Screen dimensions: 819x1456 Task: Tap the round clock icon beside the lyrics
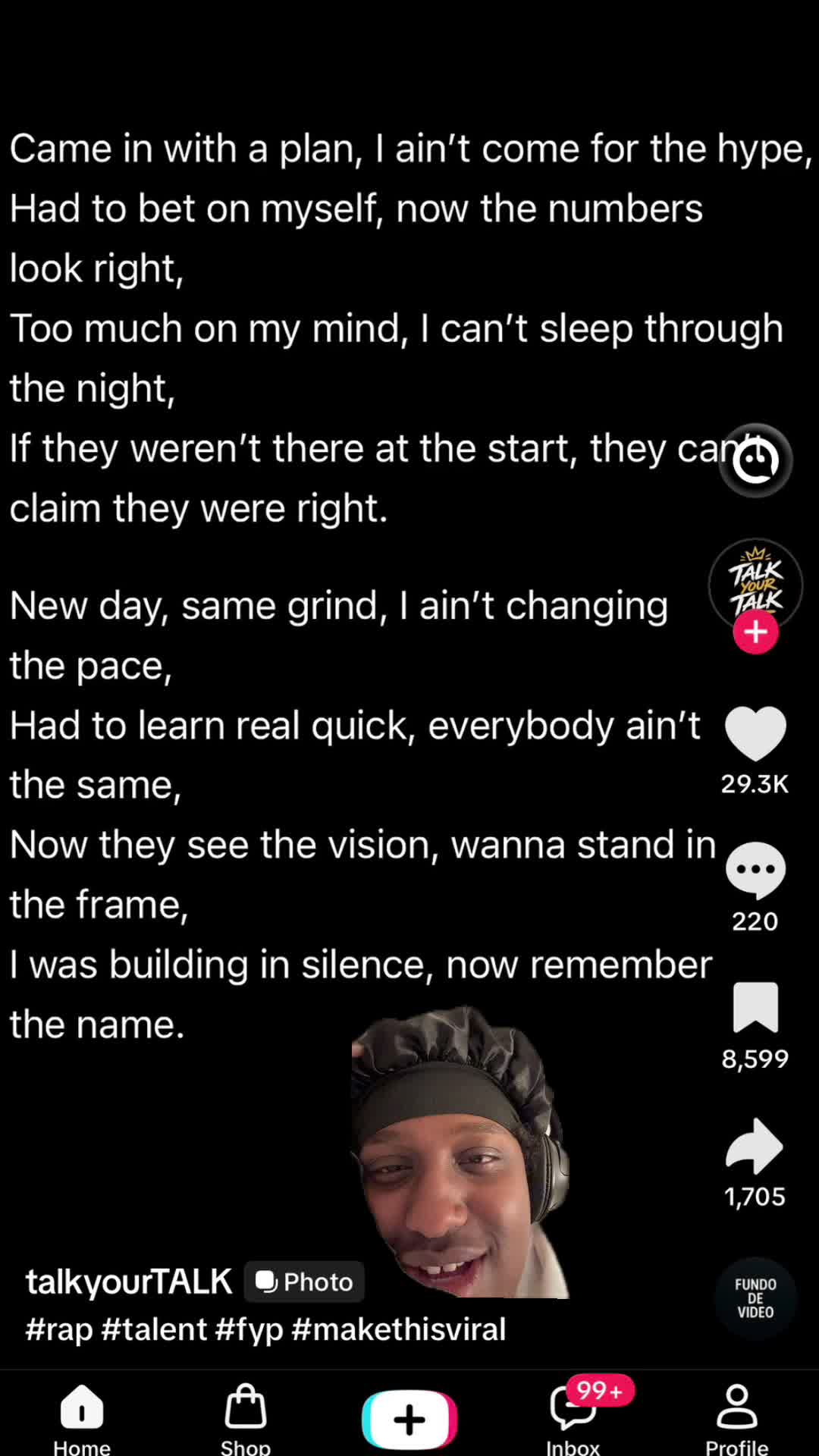click(755, 460)
